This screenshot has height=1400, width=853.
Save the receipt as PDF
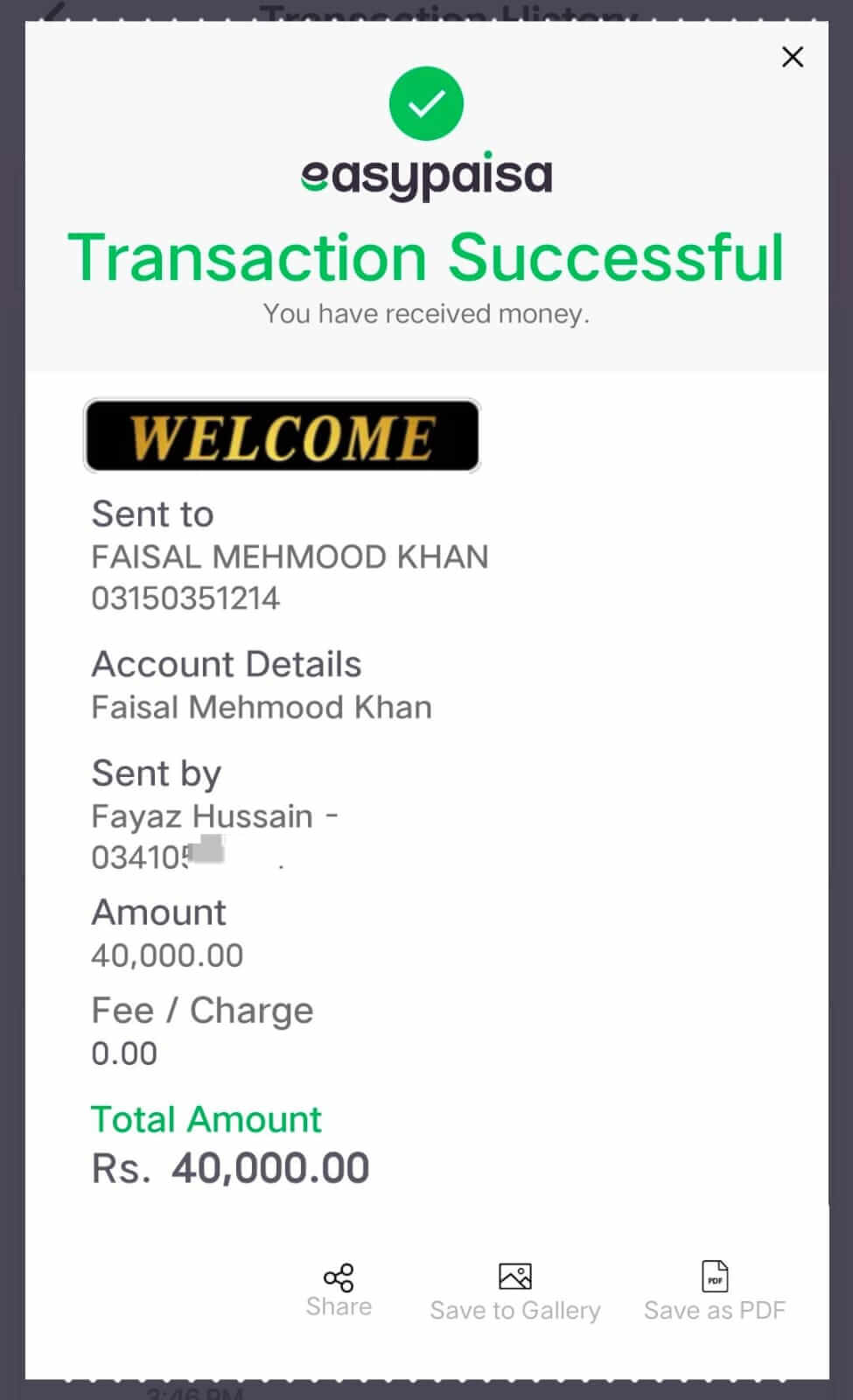tap(714, 1291)
